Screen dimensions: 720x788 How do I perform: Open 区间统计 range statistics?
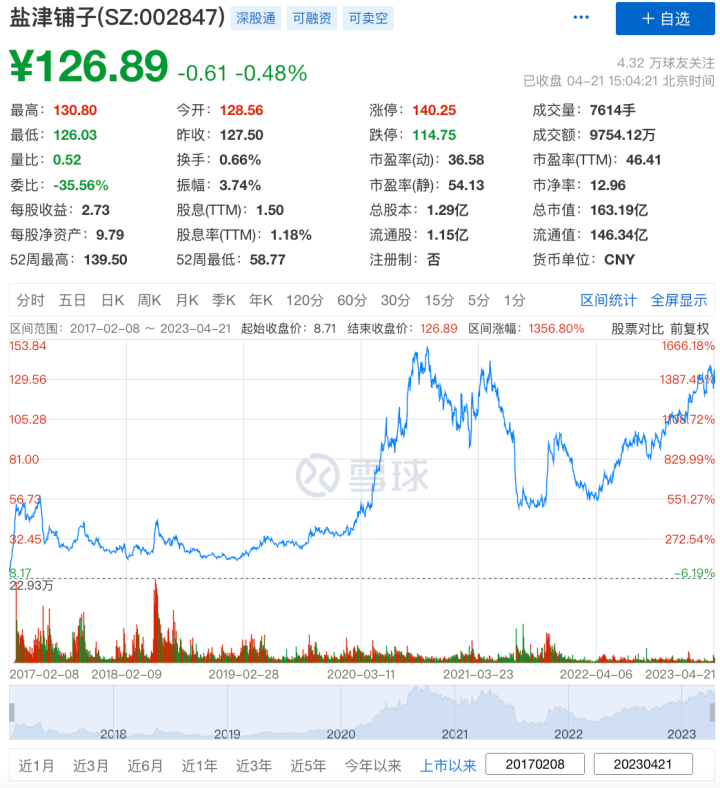(x=608, y=300)
